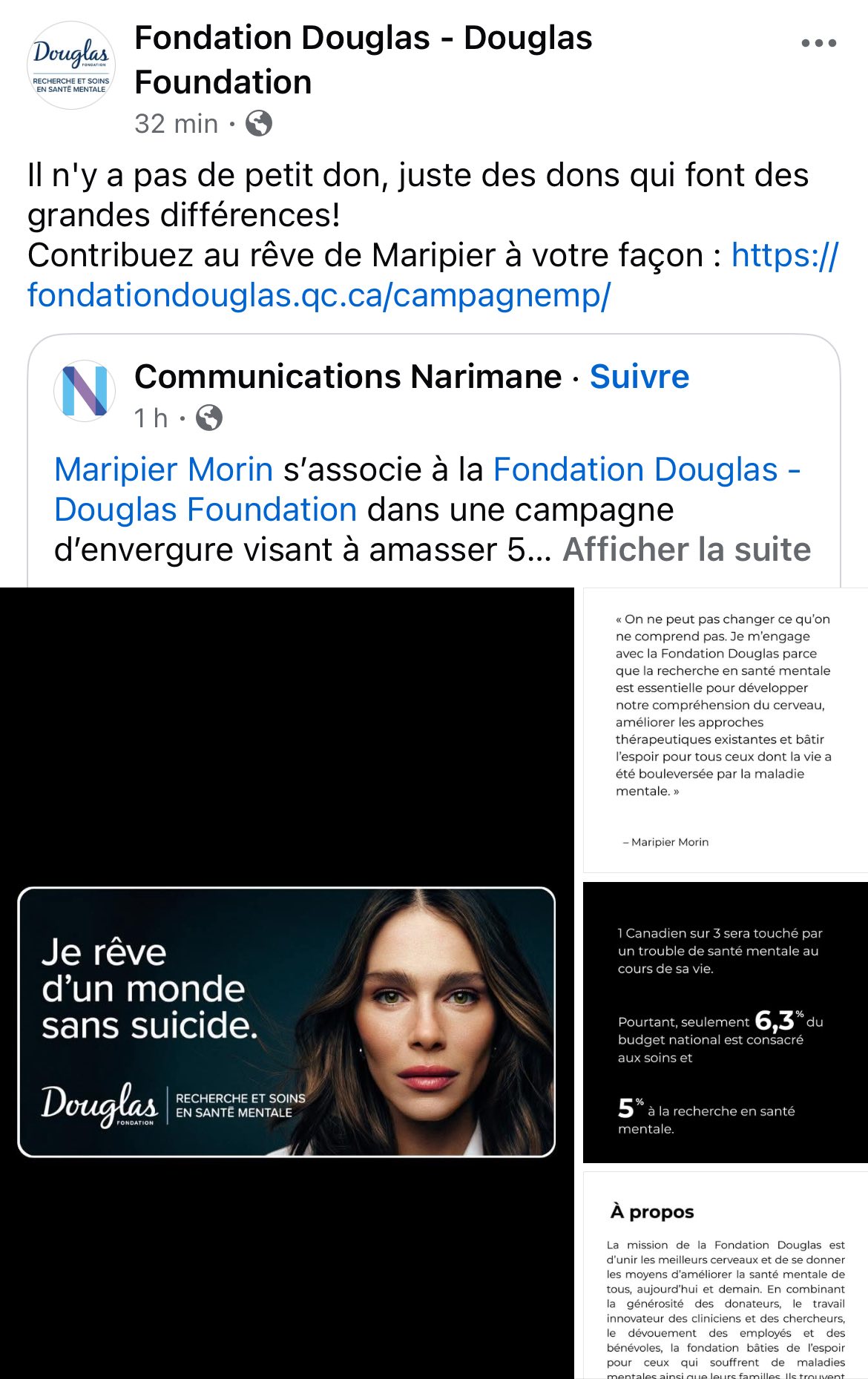Open the 'Je rêve d'un monde sans suicide' image

286,1021
